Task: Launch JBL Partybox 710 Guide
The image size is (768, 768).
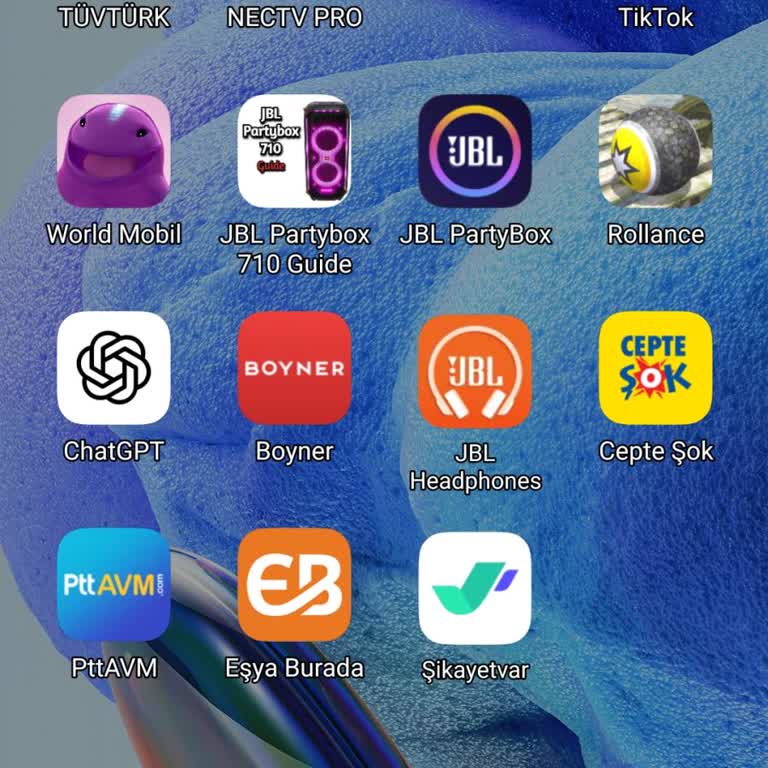Action: [294, 151]
